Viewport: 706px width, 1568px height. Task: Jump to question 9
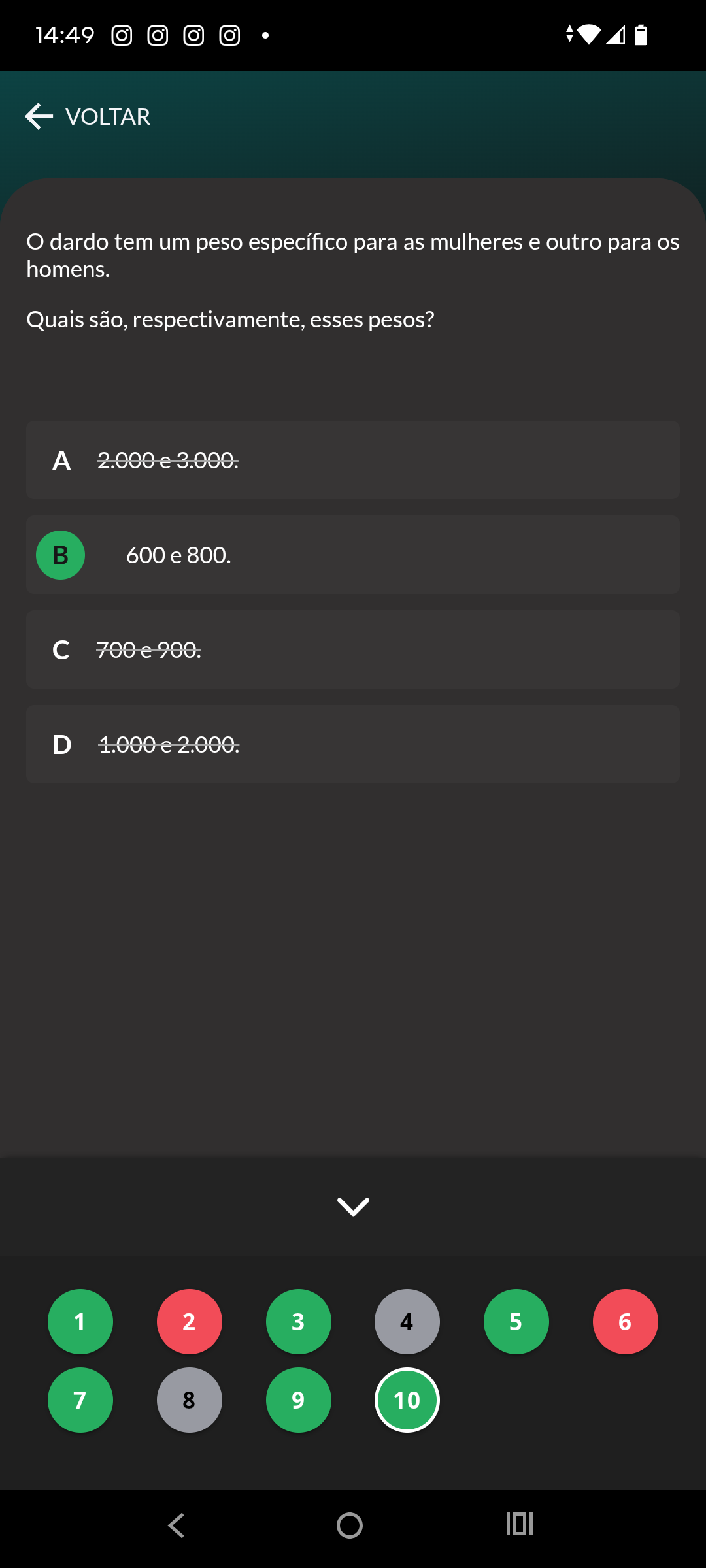click(x=299, y=1400)
